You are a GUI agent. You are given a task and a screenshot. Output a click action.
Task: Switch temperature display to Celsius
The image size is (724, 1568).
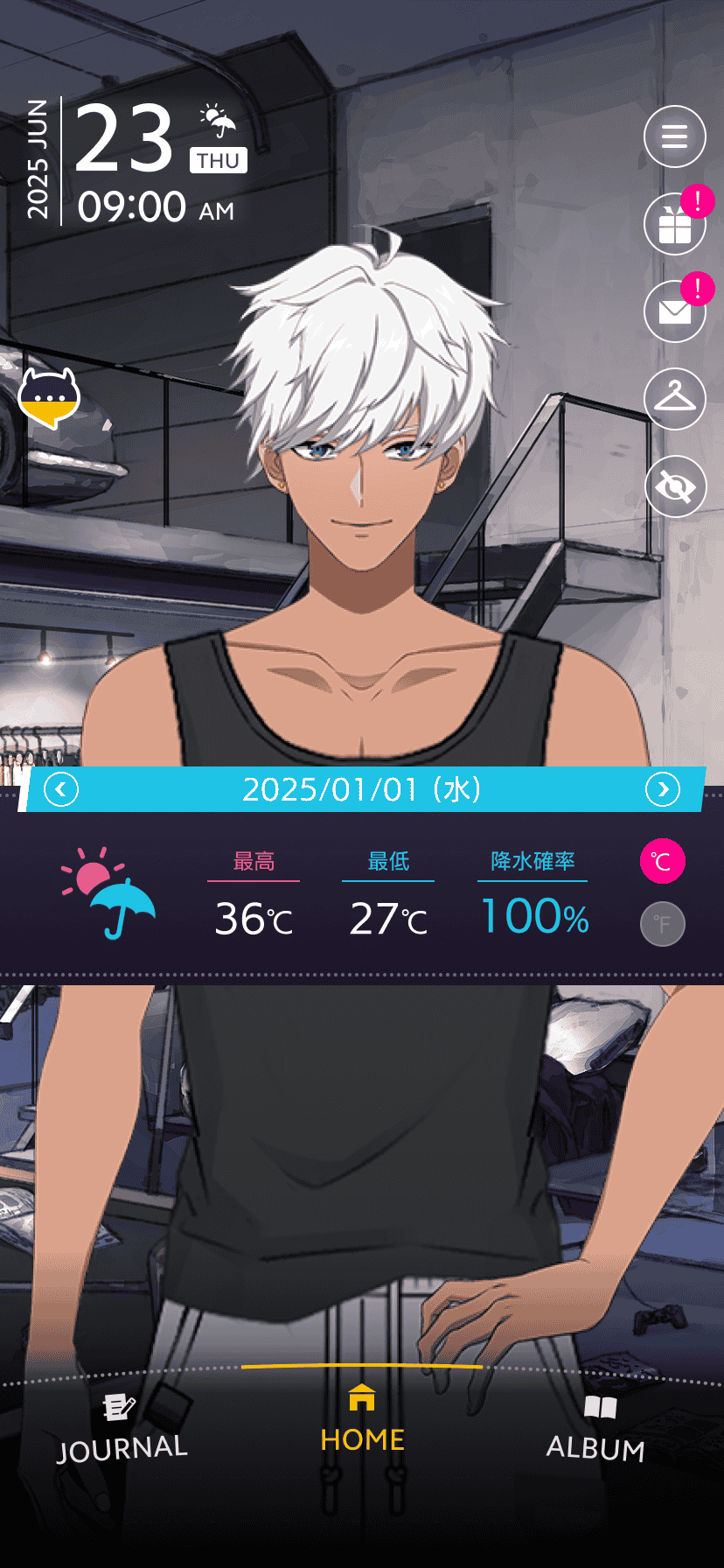(x=662, y=861)
